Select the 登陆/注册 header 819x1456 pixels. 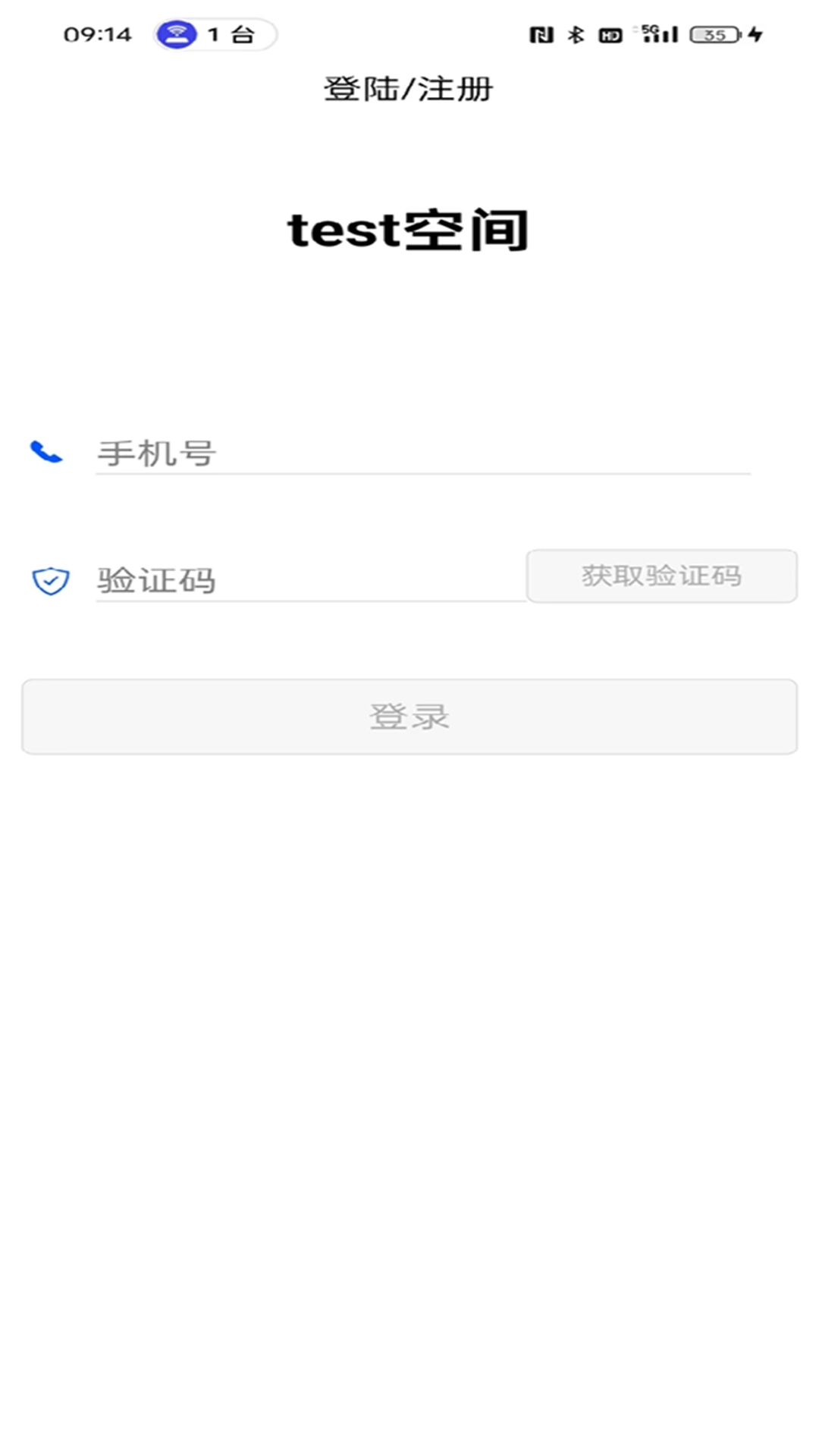pyautogui.click(x=409, y=87)
